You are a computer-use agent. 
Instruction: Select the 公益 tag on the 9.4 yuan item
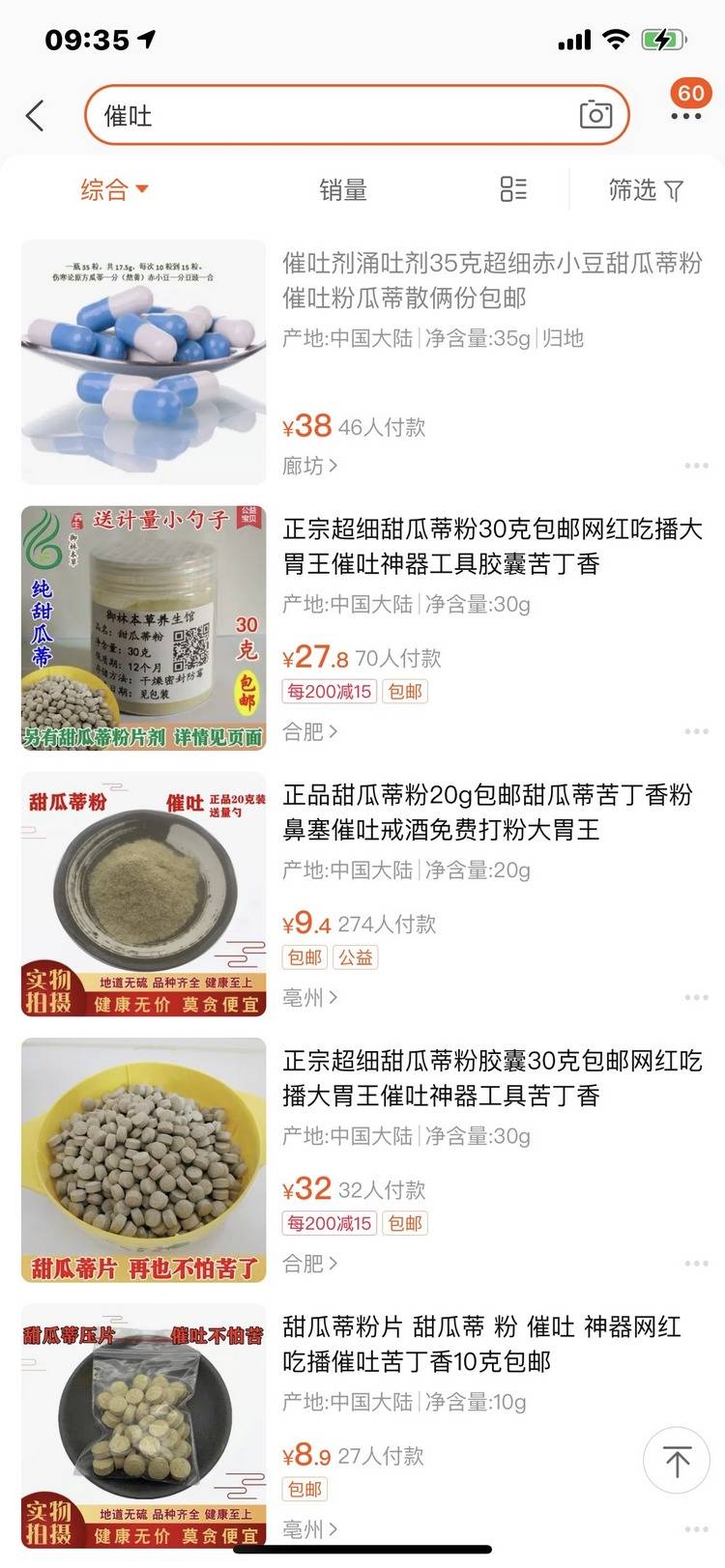(x=356, y=957)
